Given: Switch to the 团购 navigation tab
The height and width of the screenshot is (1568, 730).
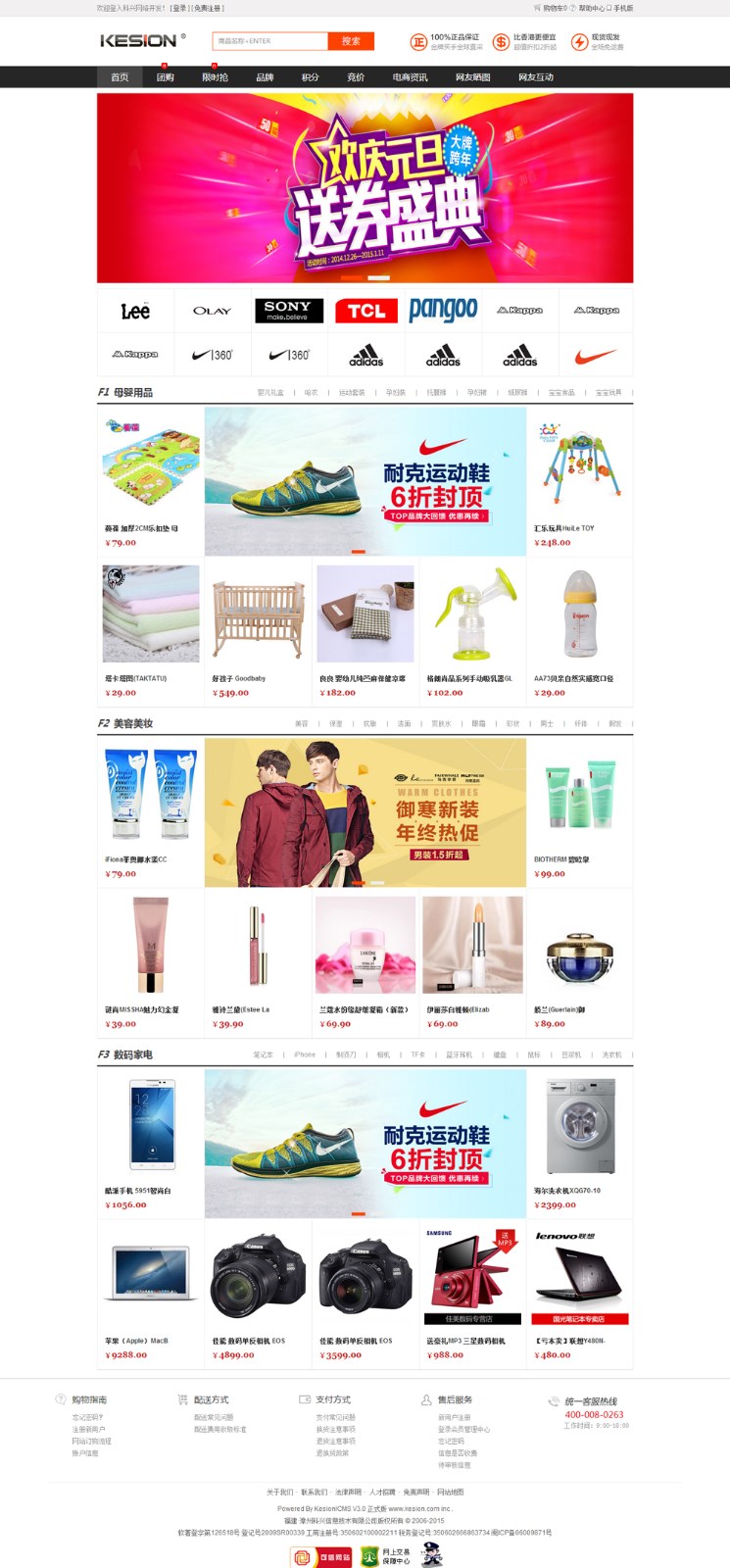Looking at the screenshot, I should coord(165,77).
